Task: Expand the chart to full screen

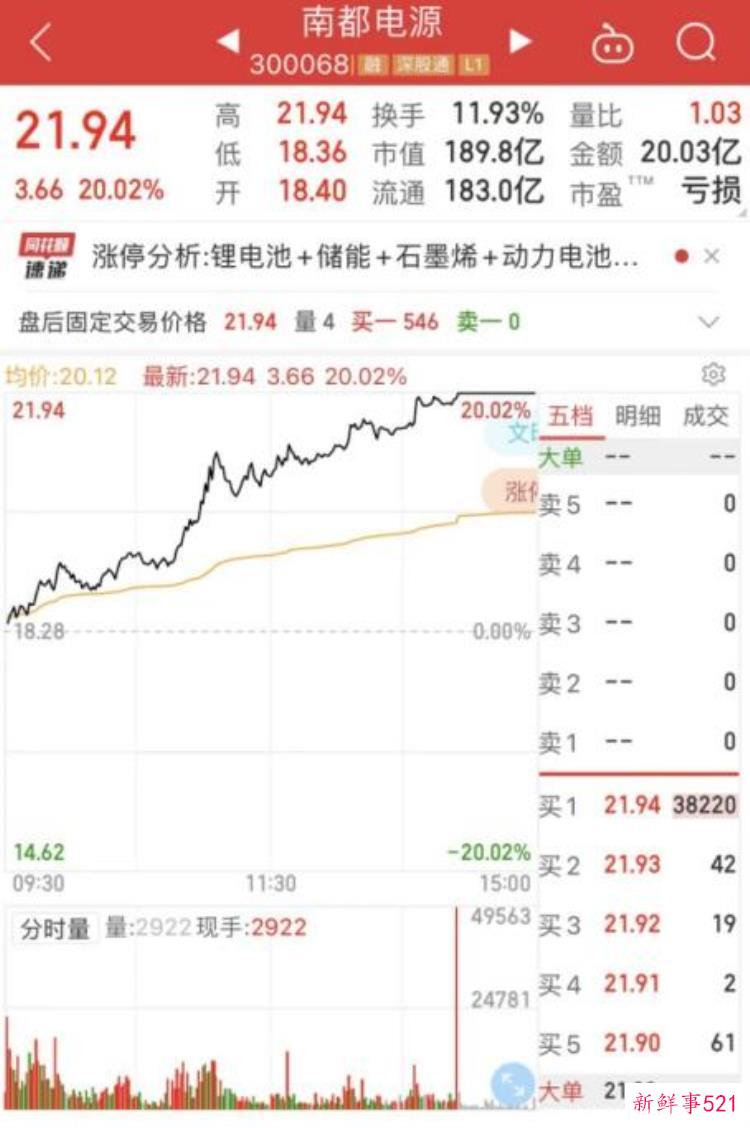Action: pyautogui.click(x=513, y=1084)
